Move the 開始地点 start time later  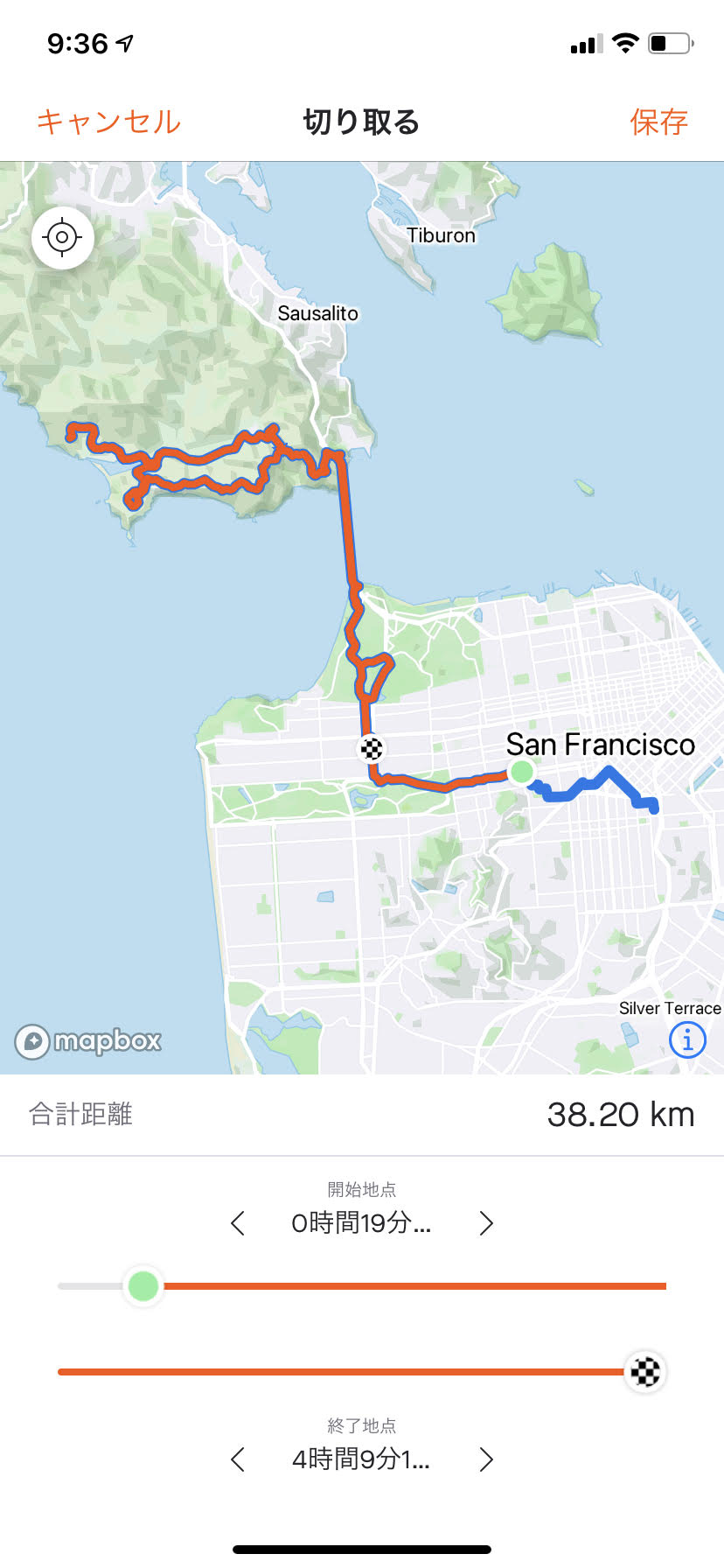[x=486, y=1223]
